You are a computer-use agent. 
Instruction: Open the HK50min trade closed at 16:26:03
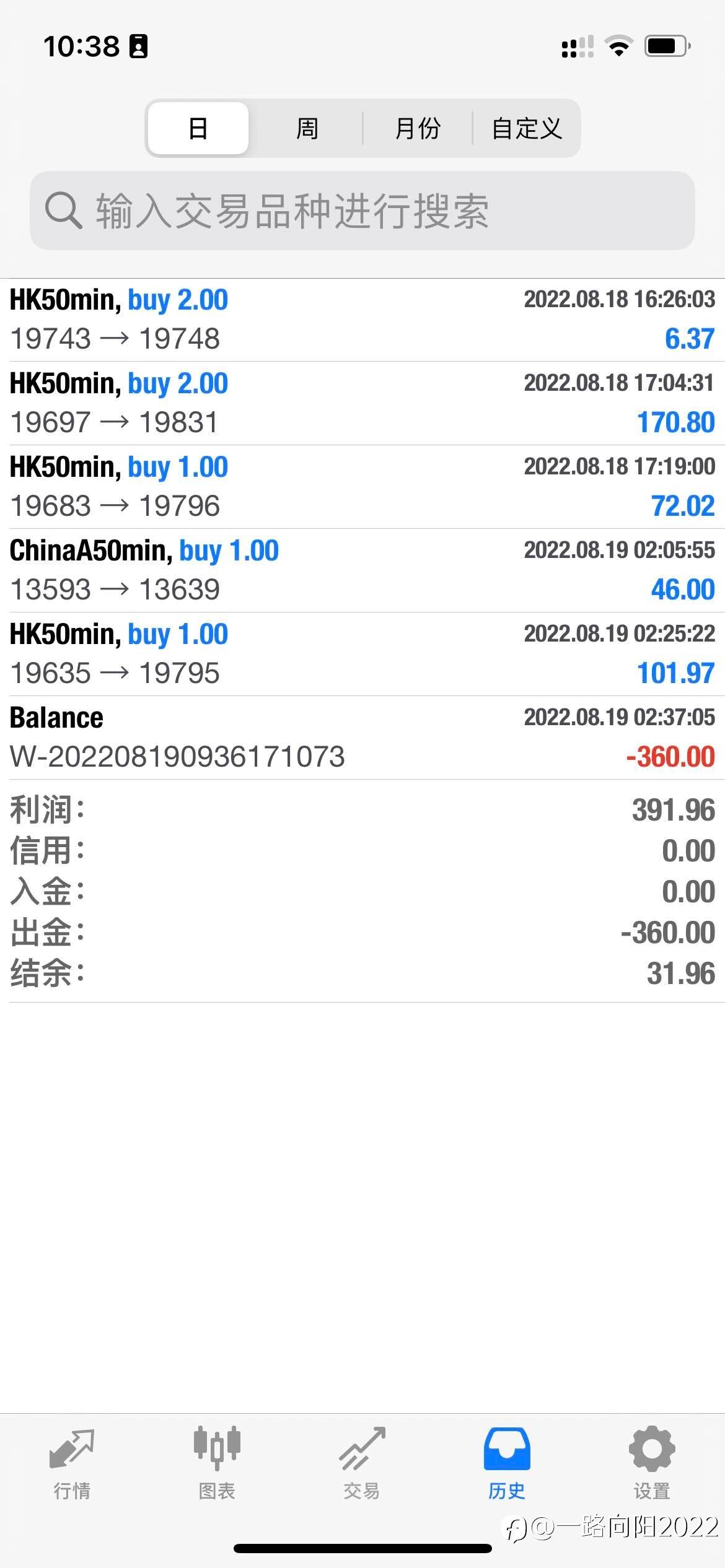coord(362,320)
